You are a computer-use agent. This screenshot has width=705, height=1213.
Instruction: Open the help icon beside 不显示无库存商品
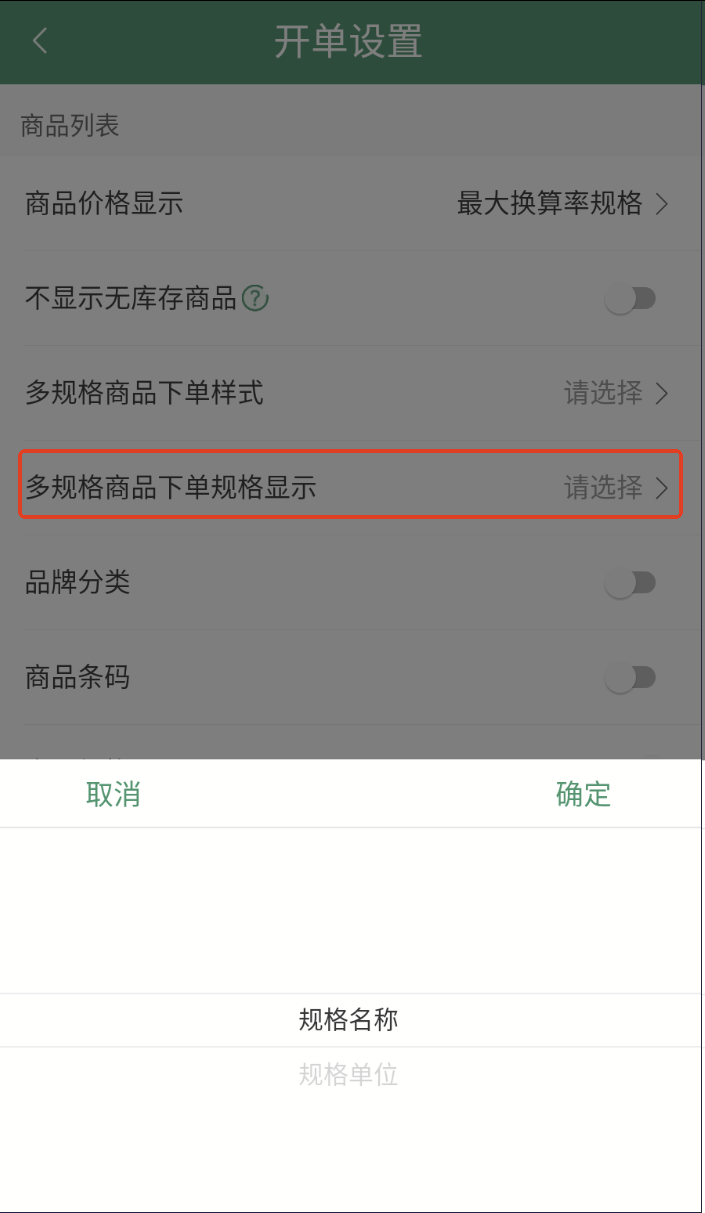coord(256,298)
